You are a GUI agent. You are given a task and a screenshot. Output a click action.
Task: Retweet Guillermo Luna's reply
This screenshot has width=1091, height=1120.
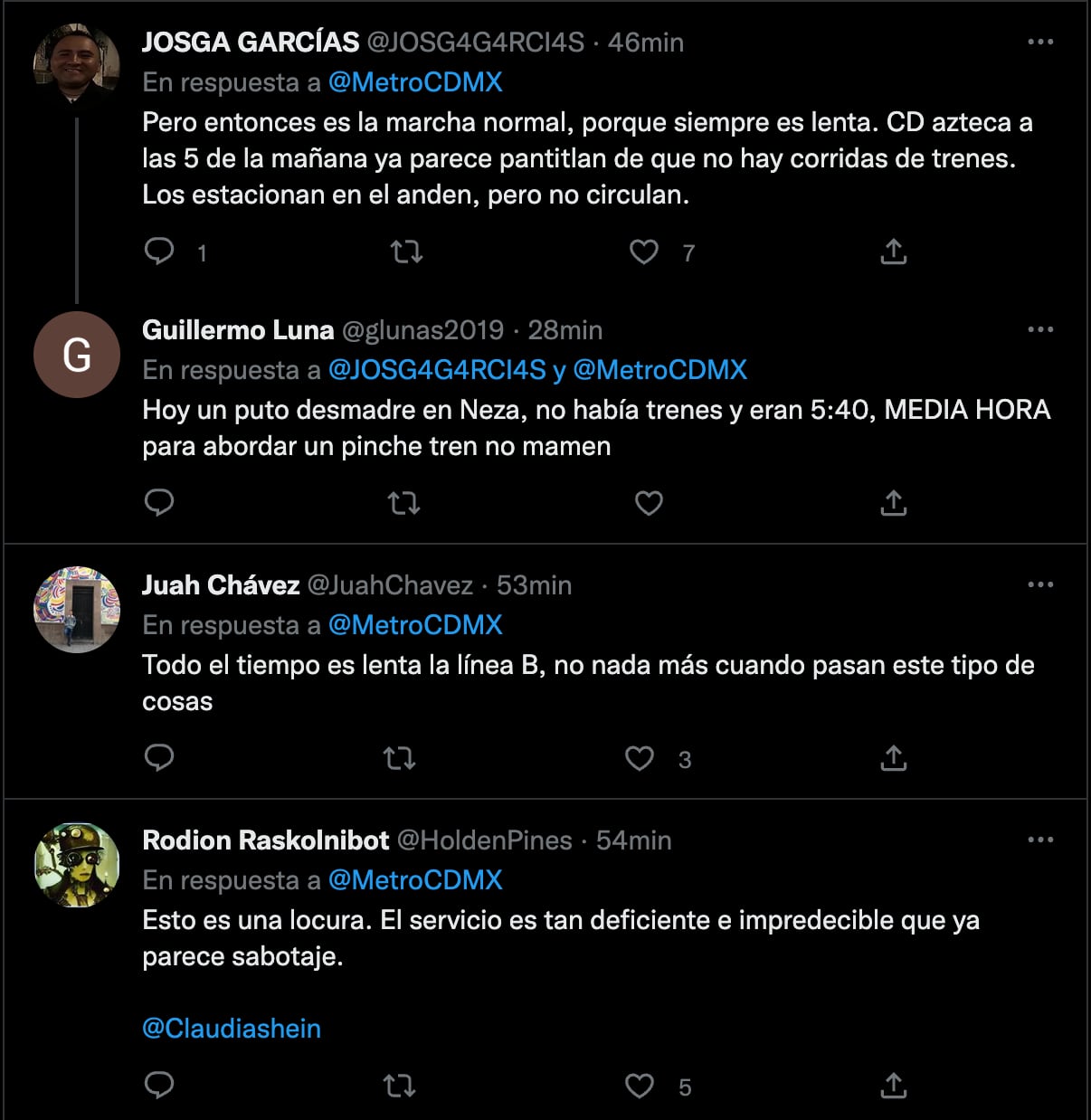(x=403, y=503)
